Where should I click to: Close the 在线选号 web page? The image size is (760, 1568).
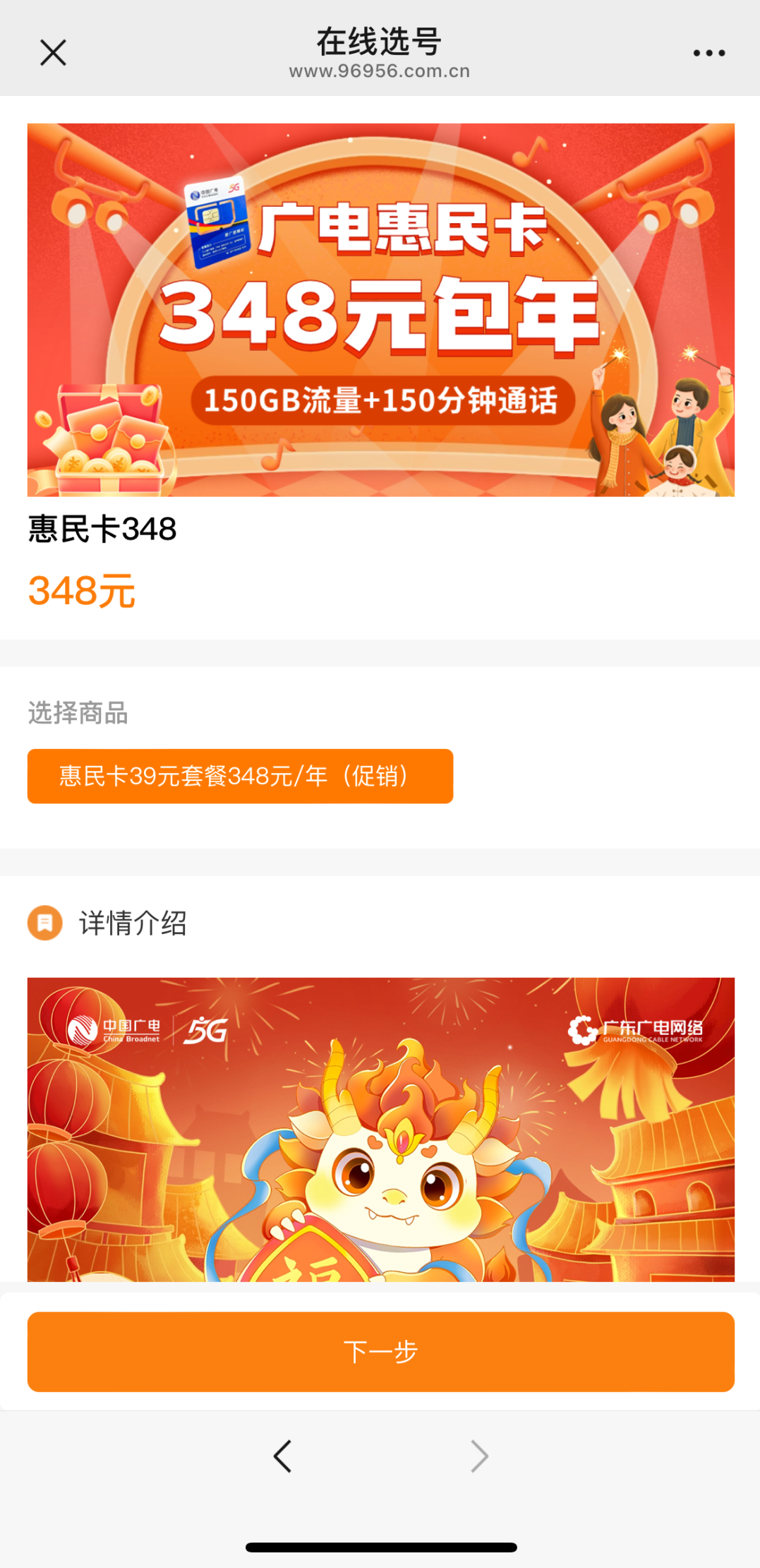(x=53, y=53)
